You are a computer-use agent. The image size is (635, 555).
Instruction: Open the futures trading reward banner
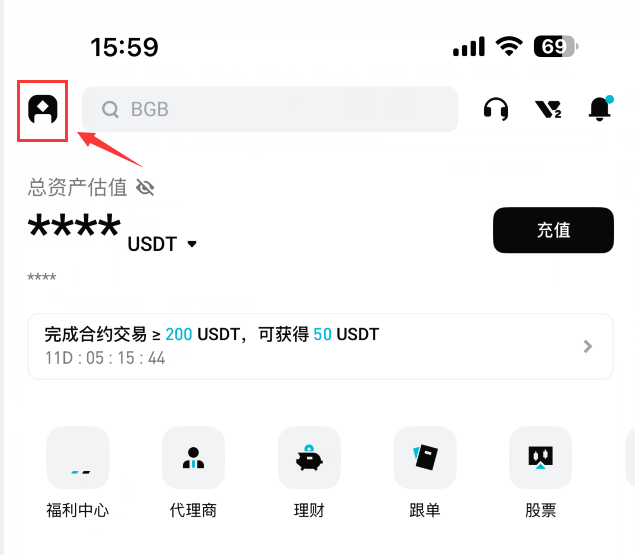point(320,346)
